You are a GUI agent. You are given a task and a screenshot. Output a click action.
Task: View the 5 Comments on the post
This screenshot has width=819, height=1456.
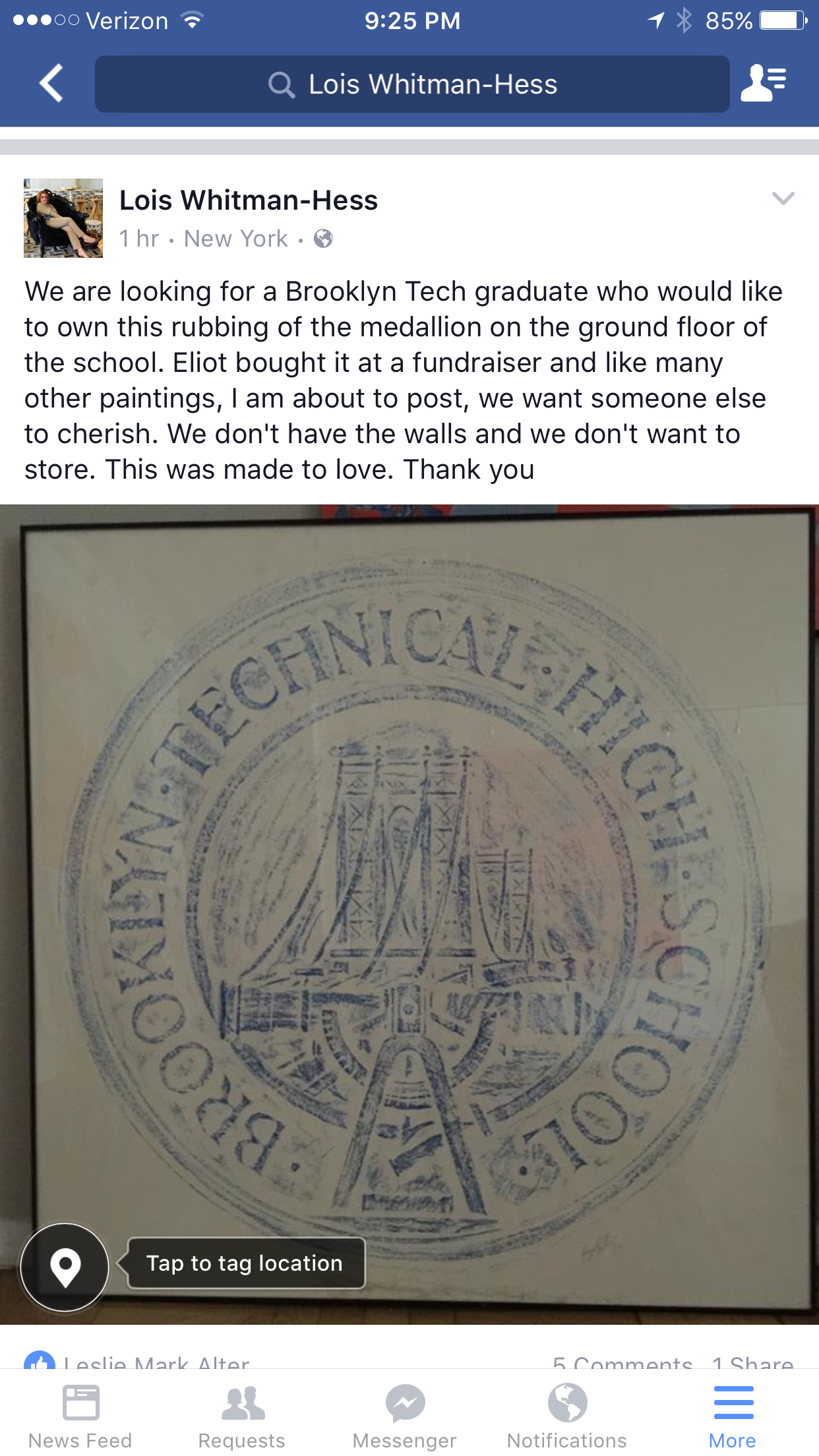[x=622, y=1362]
